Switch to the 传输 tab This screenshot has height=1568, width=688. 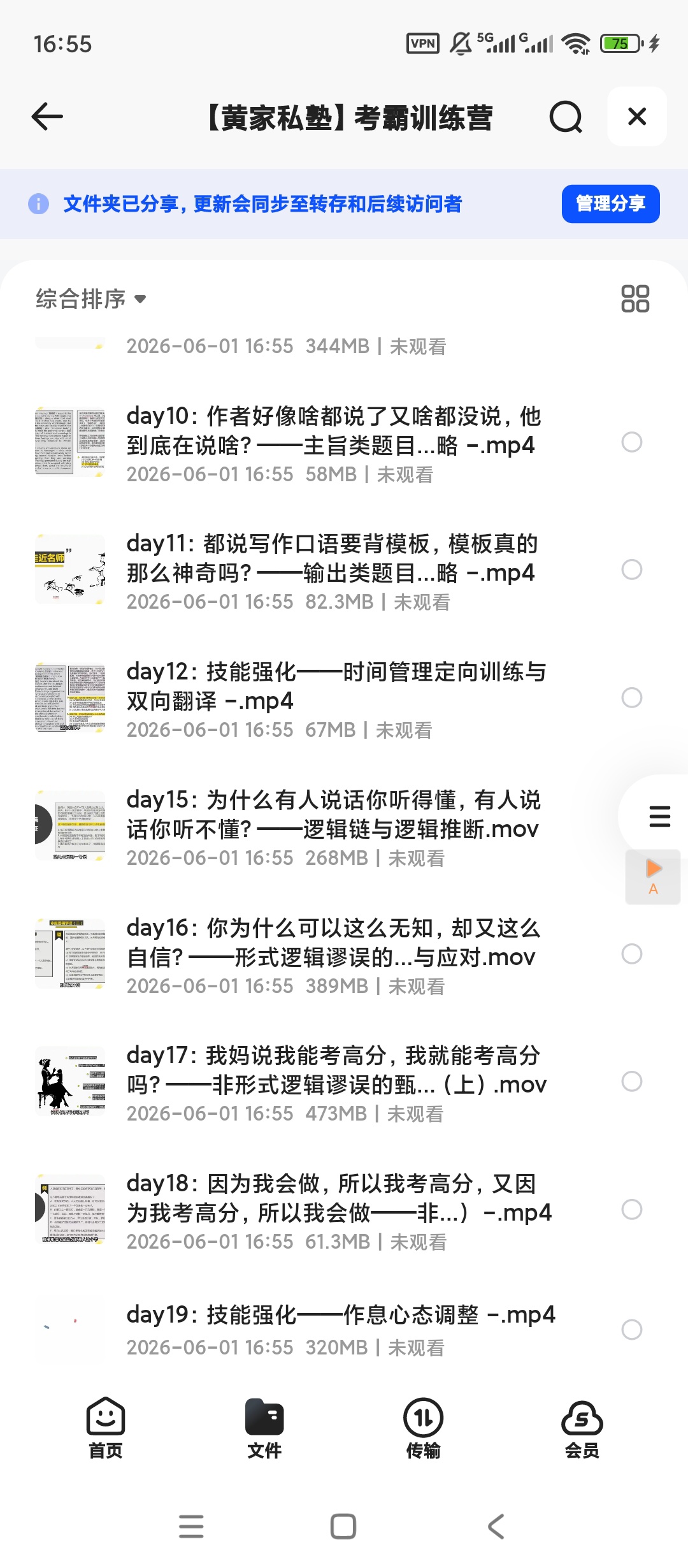pyautogui.click(x=423, y=1428)
